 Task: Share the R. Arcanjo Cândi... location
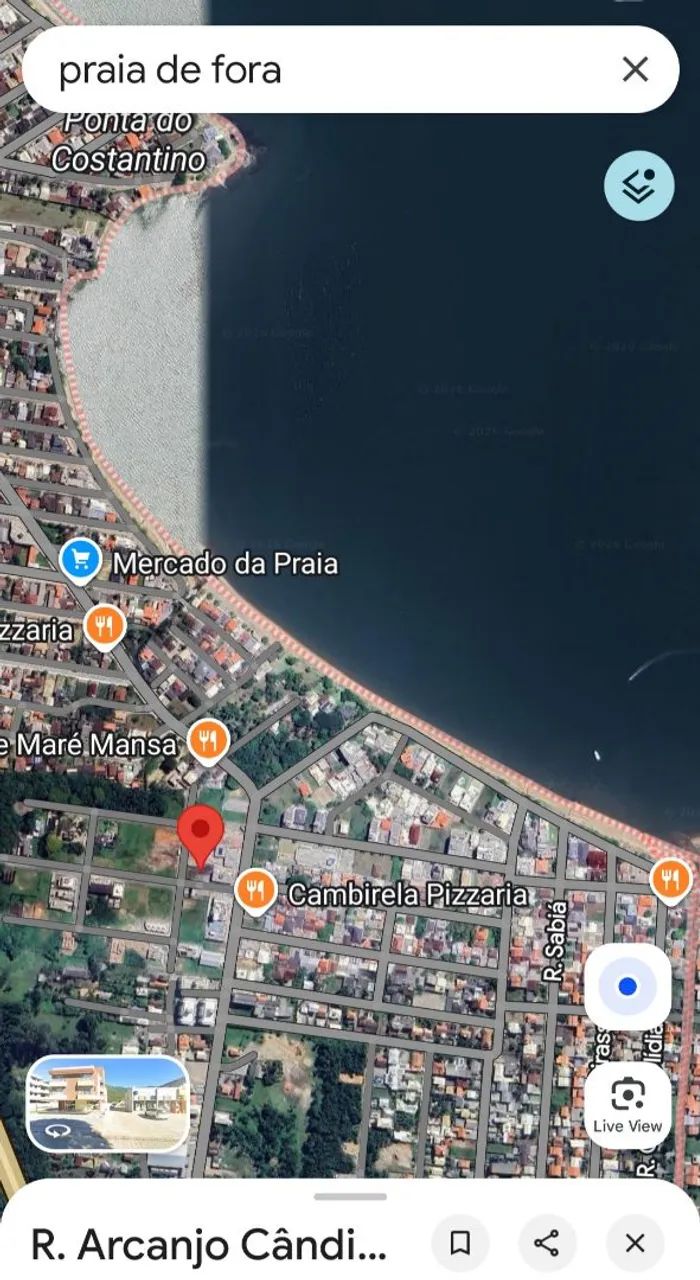pyautogui.click(x=547, y=1243)
